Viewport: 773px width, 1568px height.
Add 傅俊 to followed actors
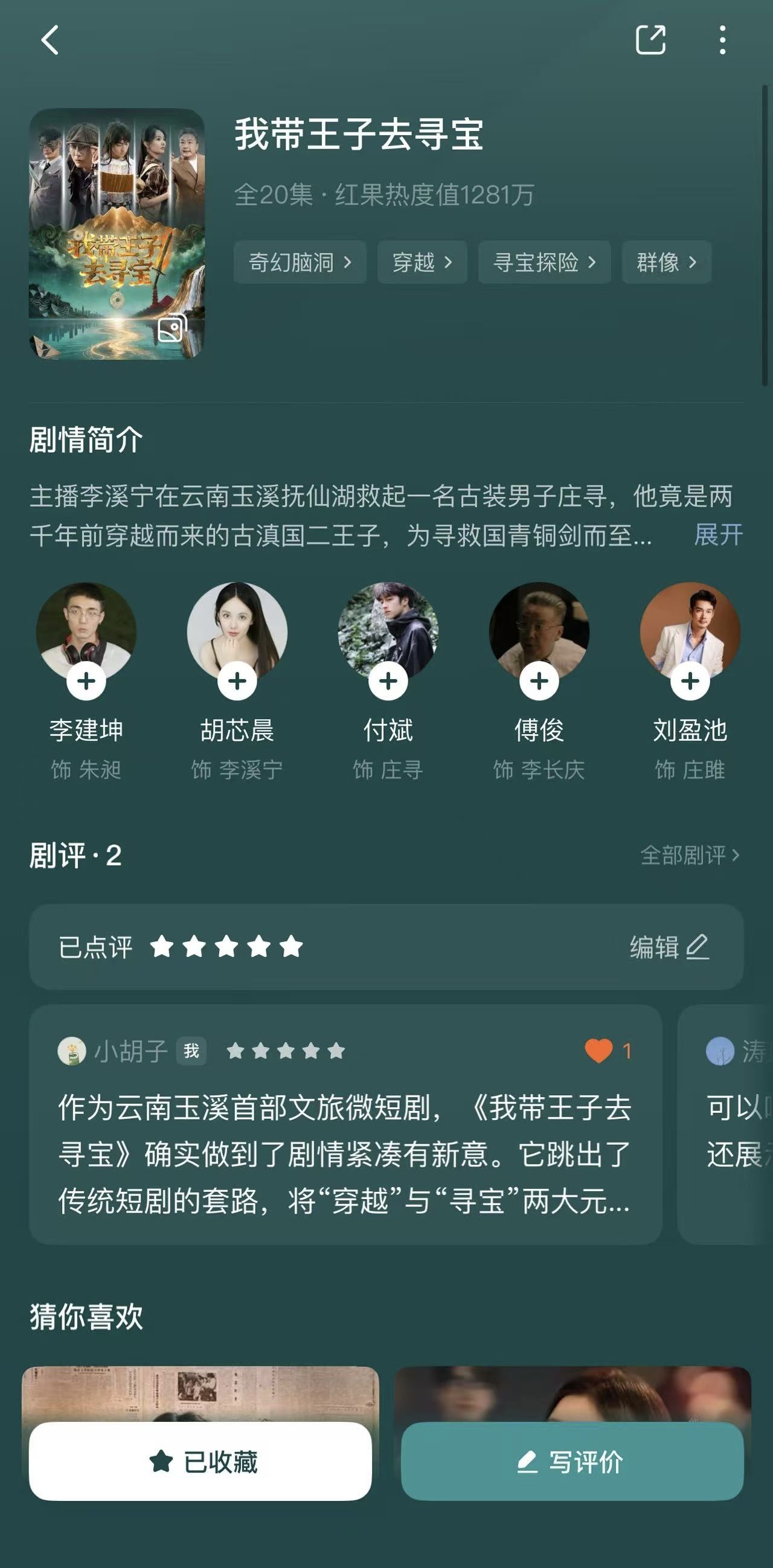539,681
